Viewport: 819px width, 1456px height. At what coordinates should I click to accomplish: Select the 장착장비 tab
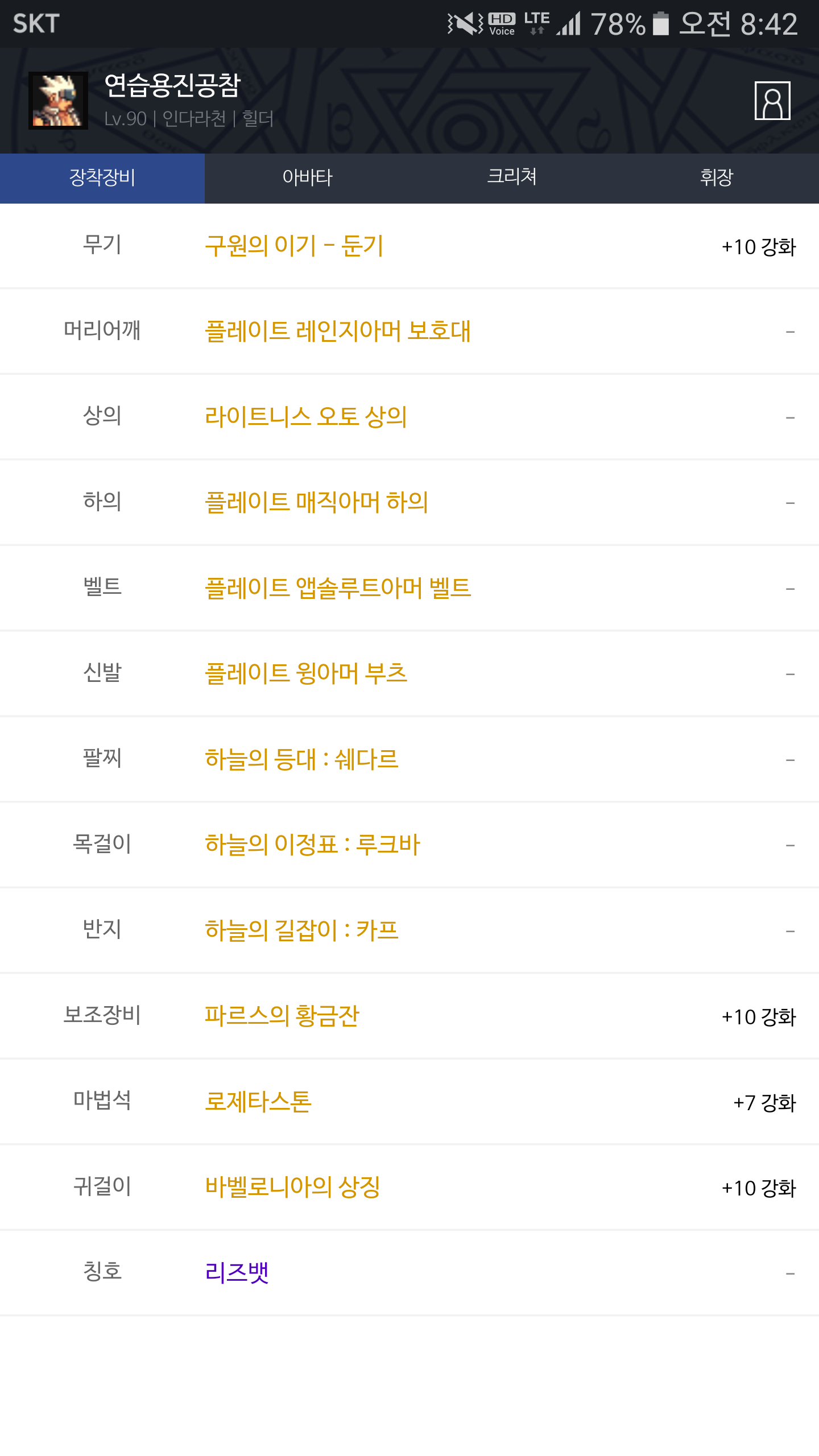pos(102,177)
